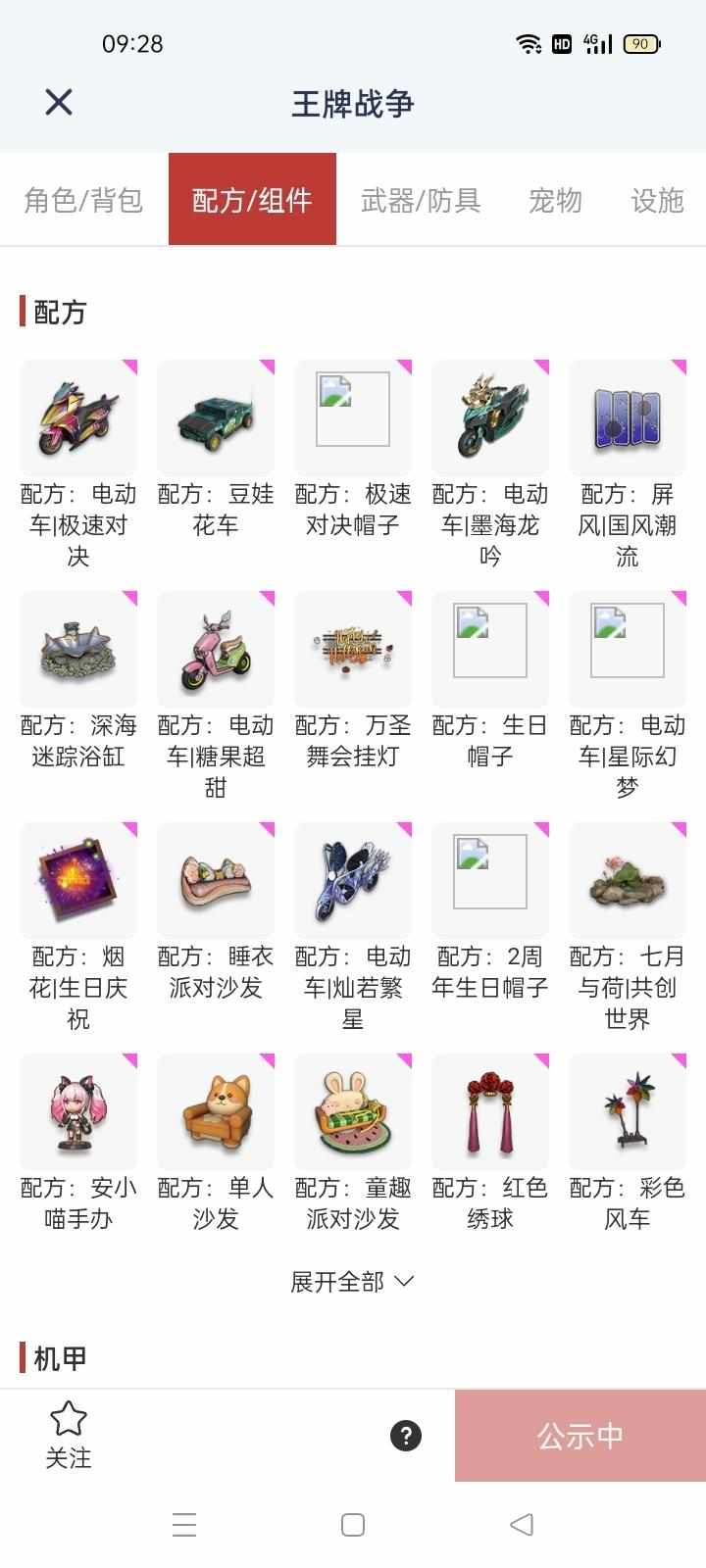Image resolution: width=706 pixels, height=1568 pixels.
Task: Open 配方：烟花|生日庆祝 item
Action: tap(78, 882)
